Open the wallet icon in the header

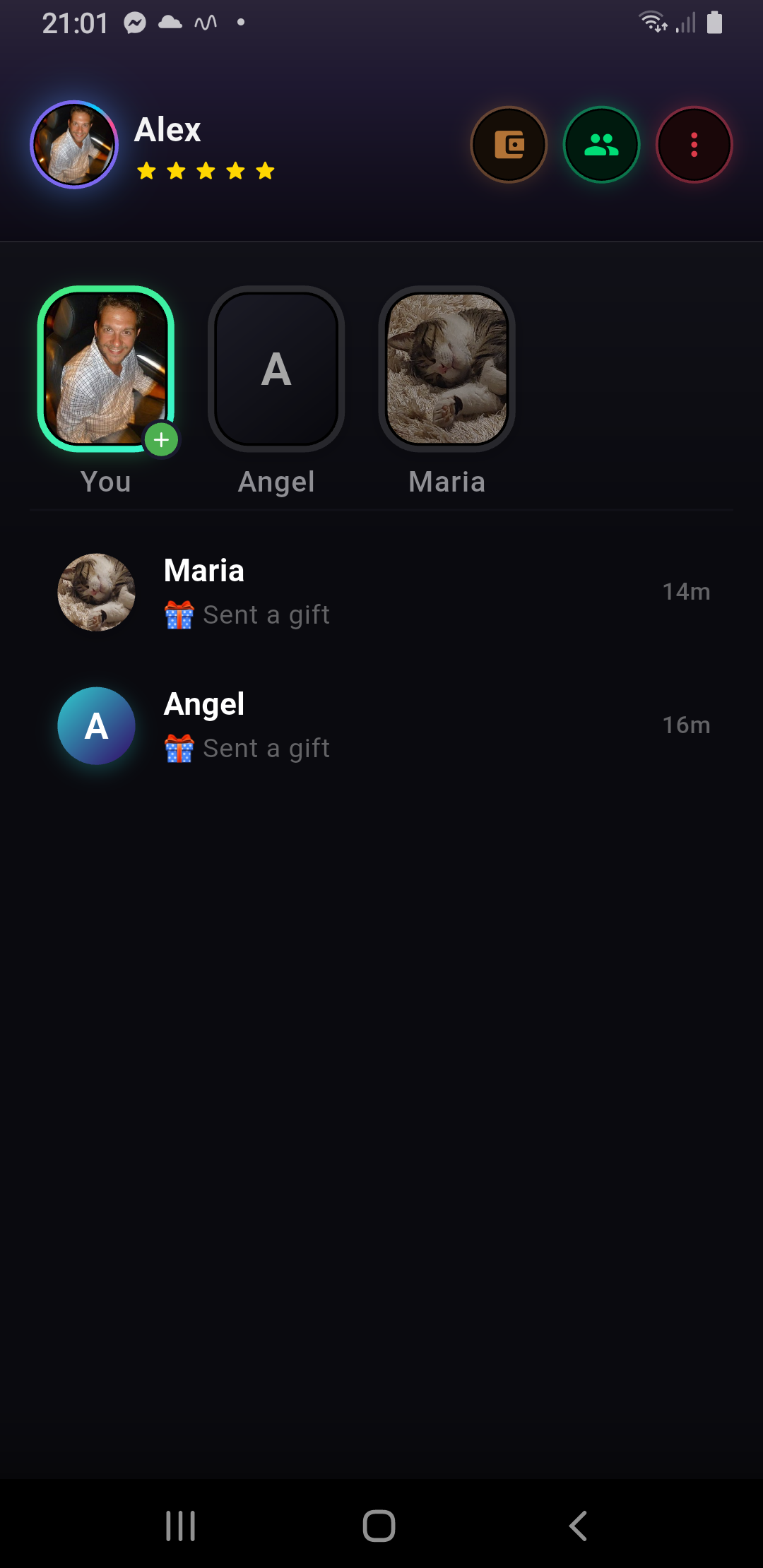point(509,144)
